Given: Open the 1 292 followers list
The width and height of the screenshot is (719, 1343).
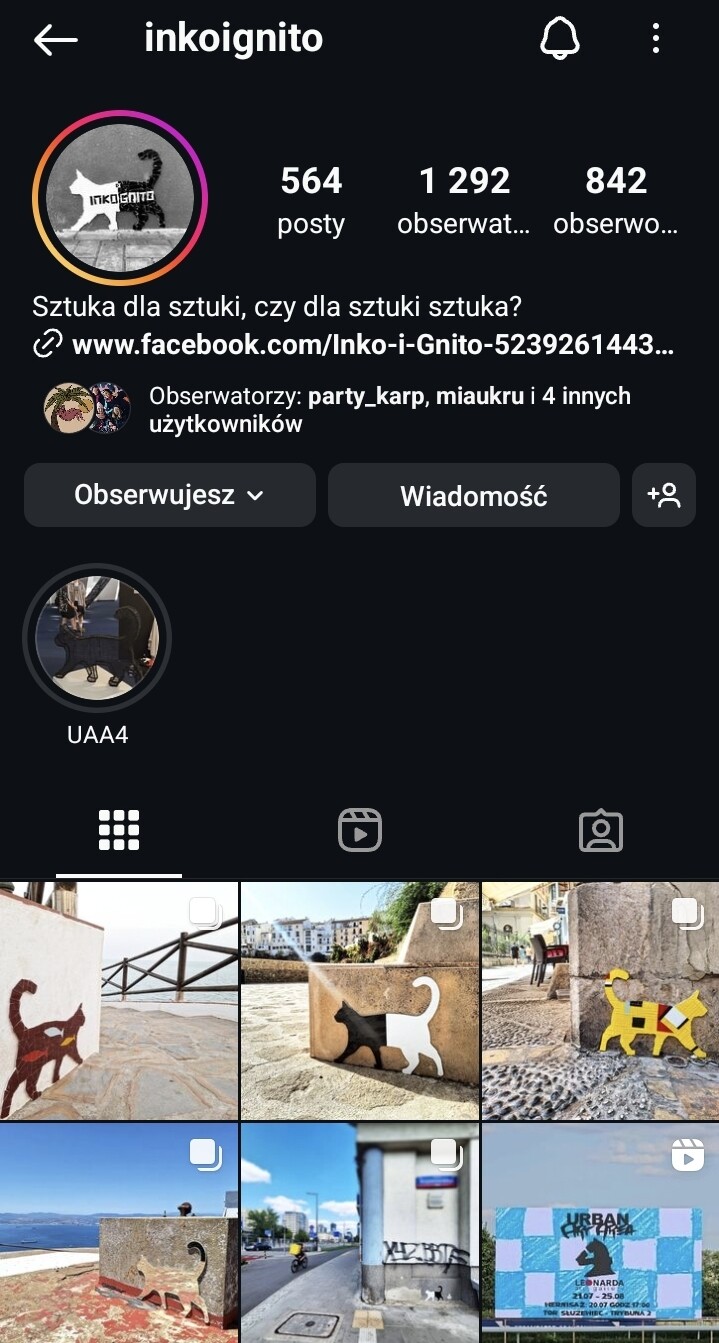Looking at the screenshot, I should pos(464,200).
